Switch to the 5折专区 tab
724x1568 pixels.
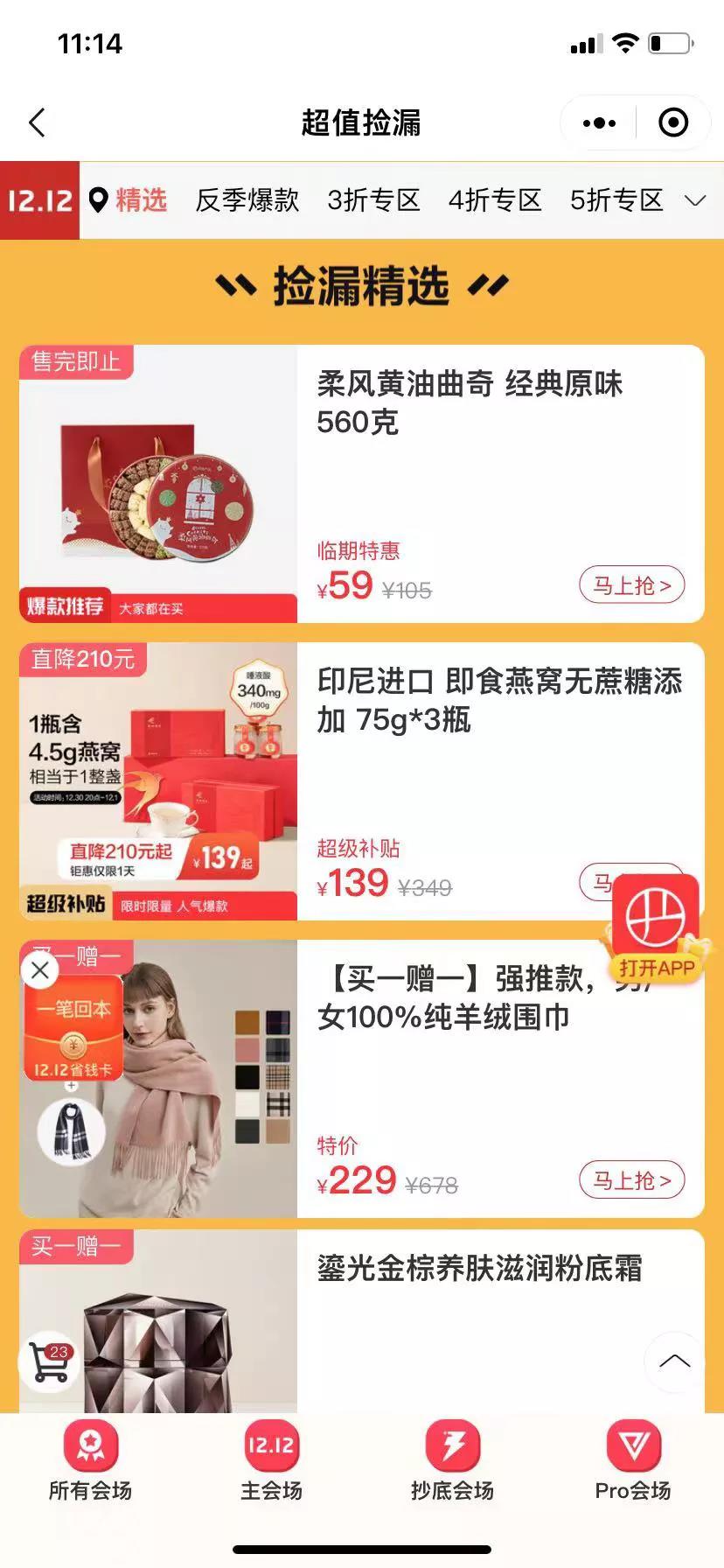click(616, 200)
